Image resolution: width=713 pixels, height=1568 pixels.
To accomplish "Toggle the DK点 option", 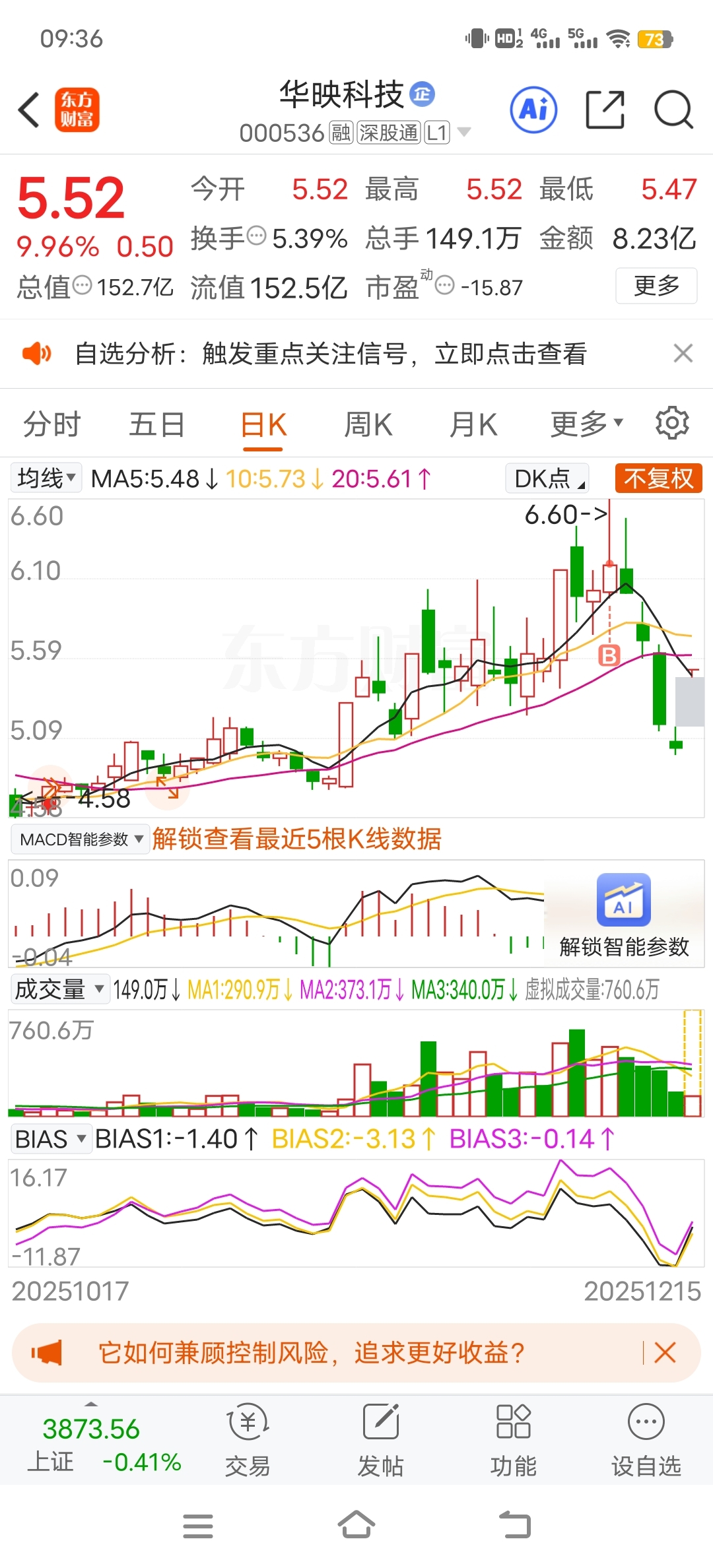I will [547, 478].
